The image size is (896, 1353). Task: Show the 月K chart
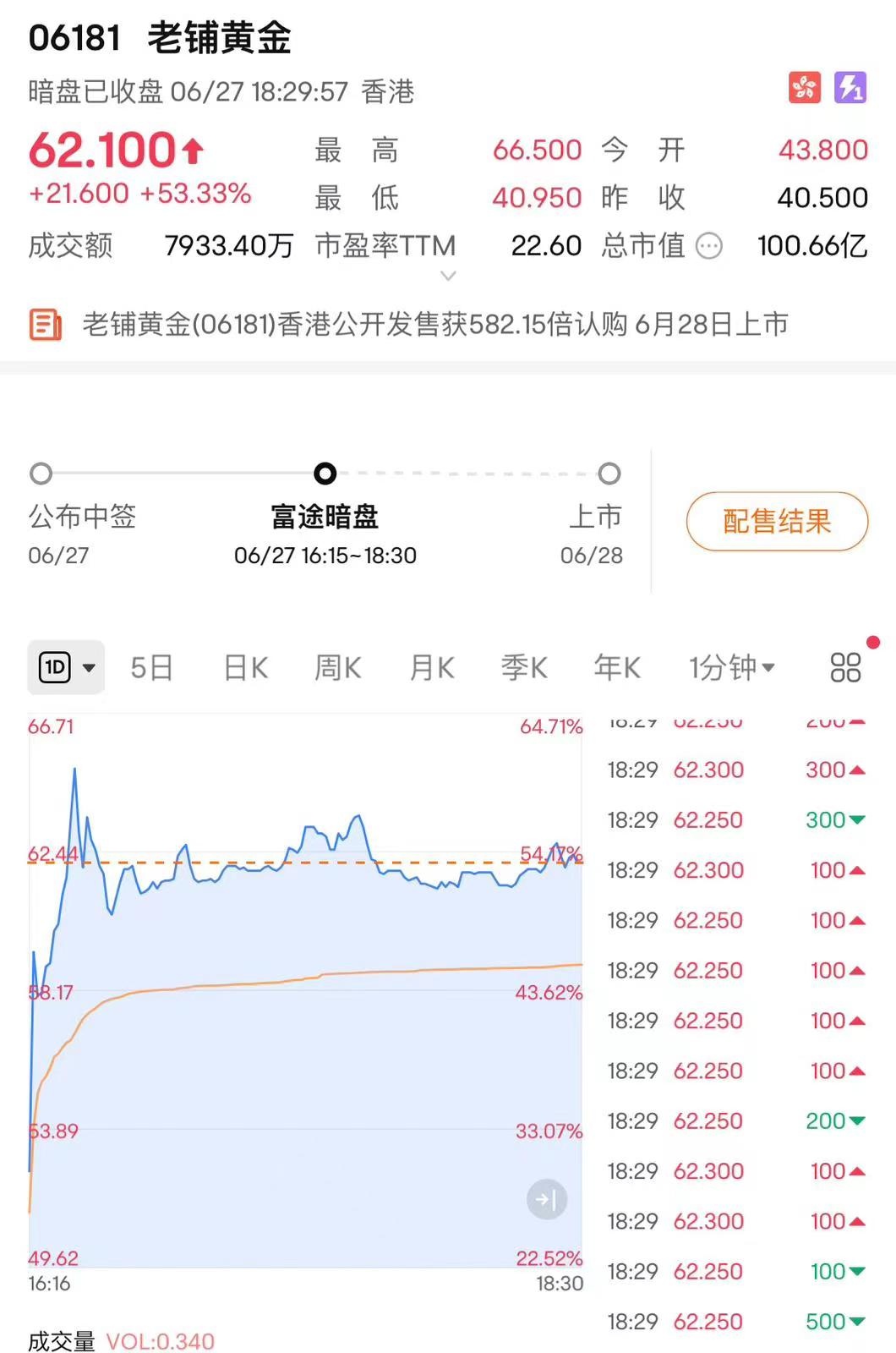(432, 667)
